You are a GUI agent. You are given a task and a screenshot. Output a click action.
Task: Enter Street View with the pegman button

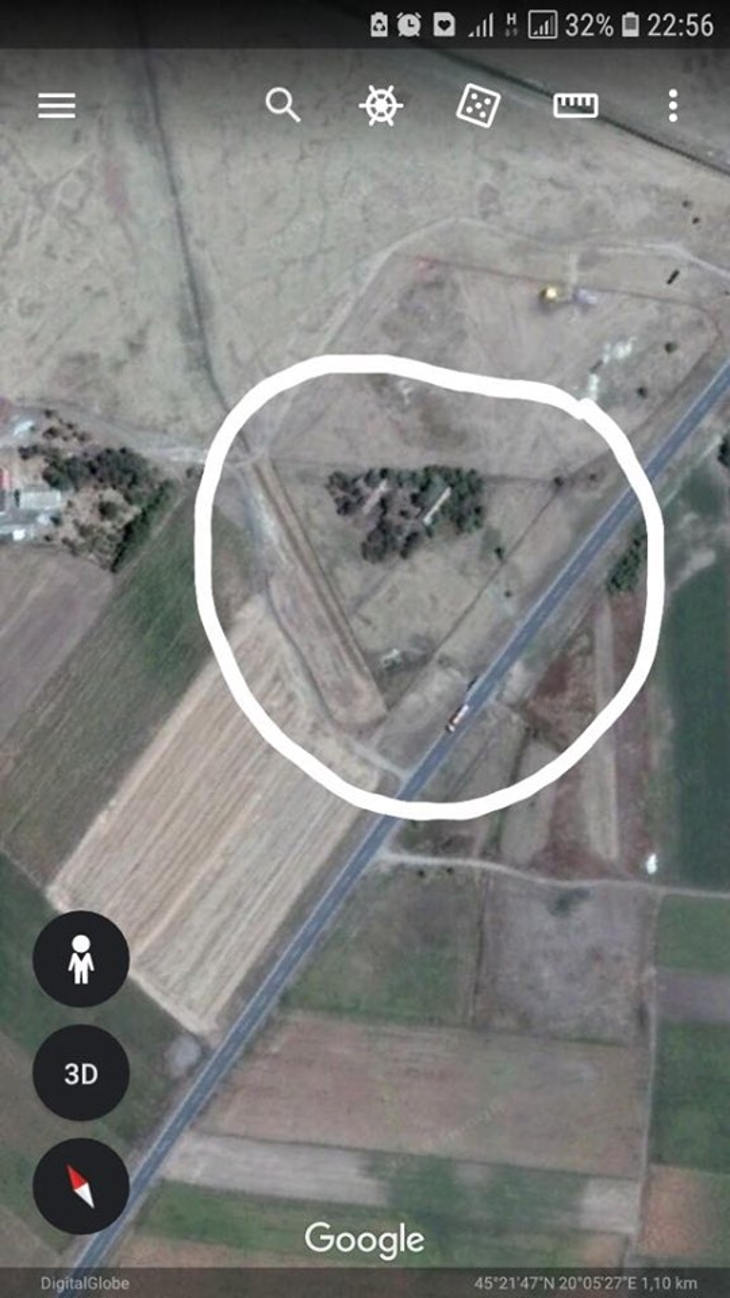pos(81,960)
